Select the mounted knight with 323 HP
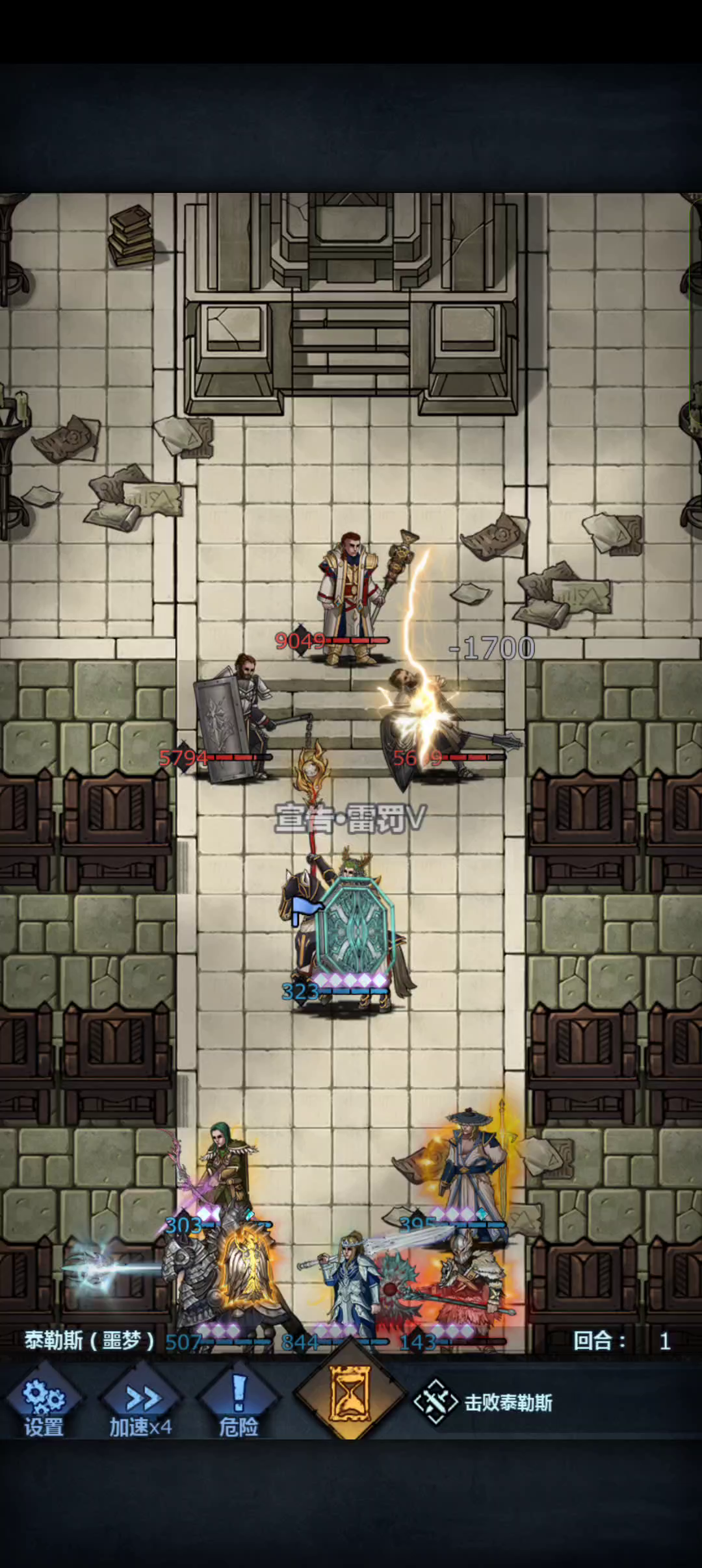This screenshot has height=1568, width=702. 348,929
